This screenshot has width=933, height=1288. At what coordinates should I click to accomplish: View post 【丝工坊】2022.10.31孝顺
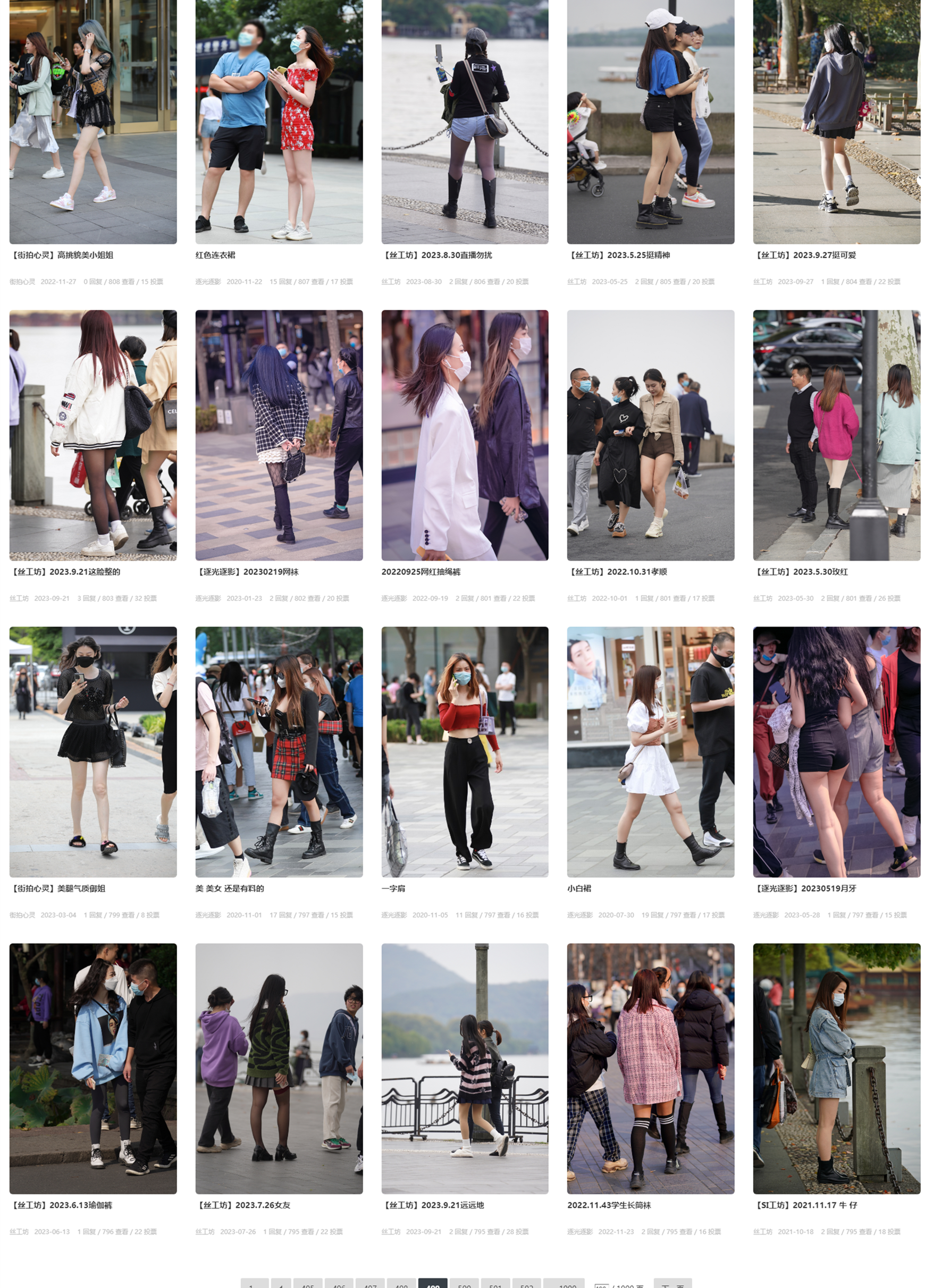tap(617, 571)
